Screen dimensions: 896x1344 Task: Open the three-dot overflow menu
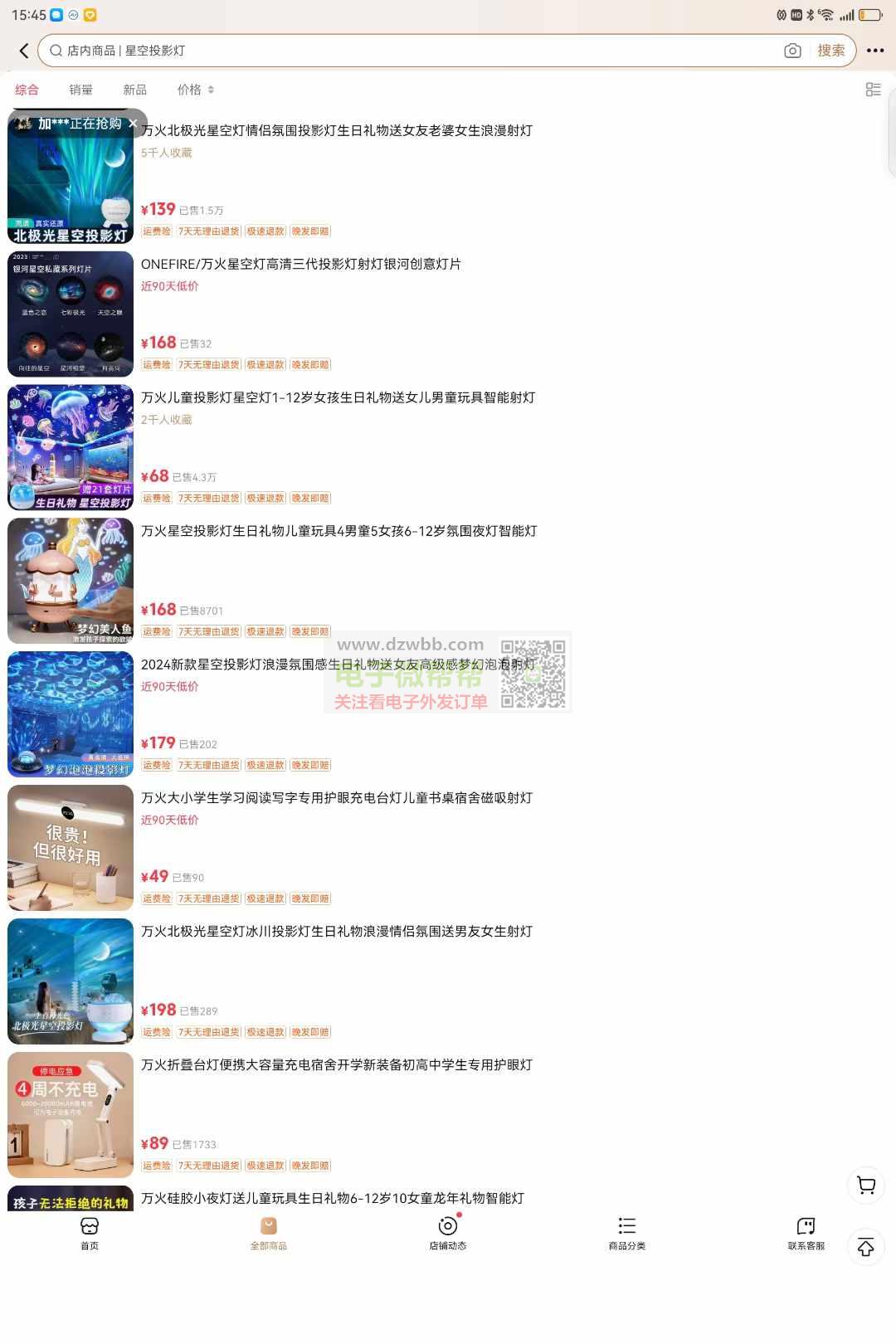click(x=874, y=51)
